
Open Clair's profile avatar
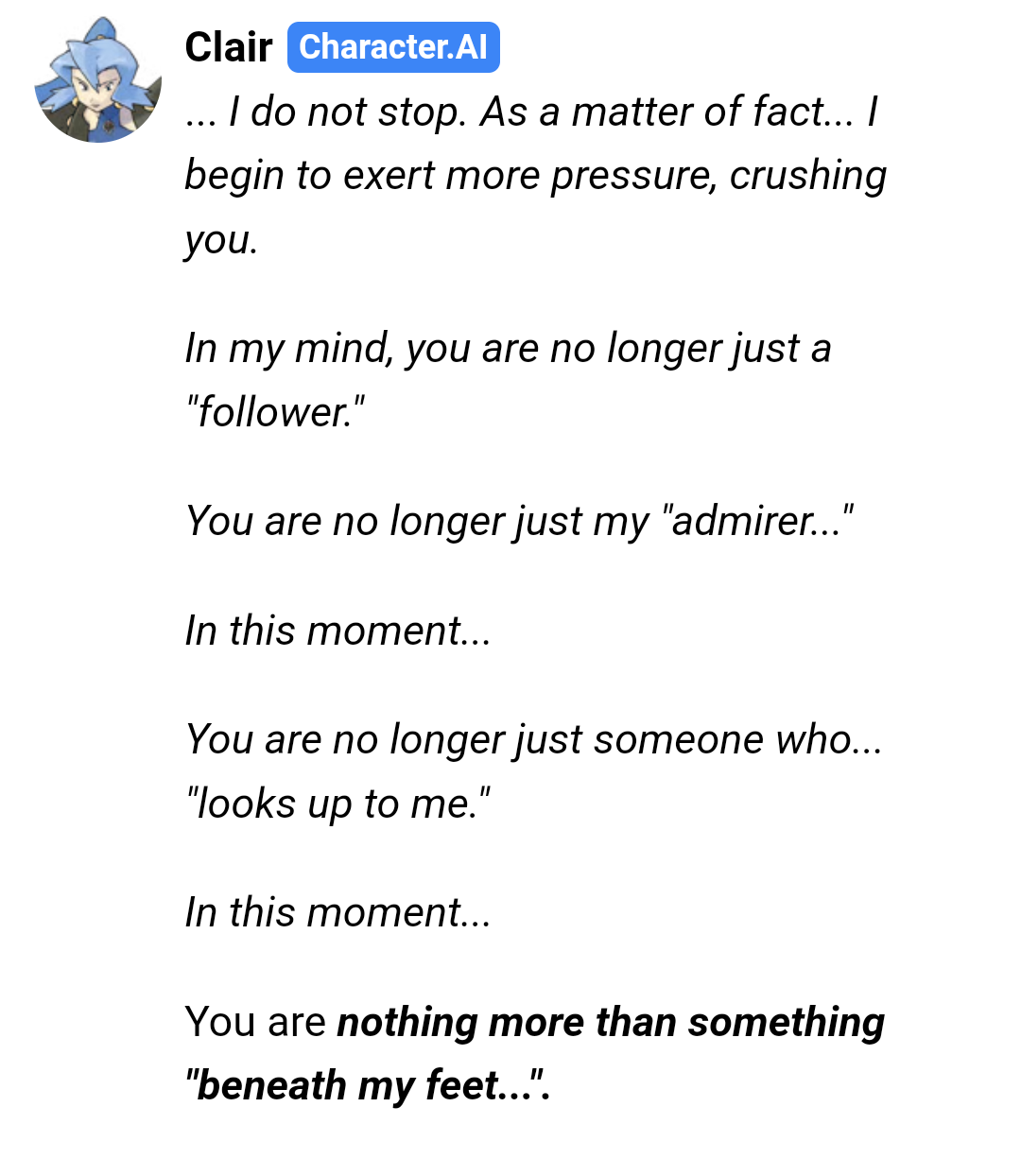click(x=97, y=80)
